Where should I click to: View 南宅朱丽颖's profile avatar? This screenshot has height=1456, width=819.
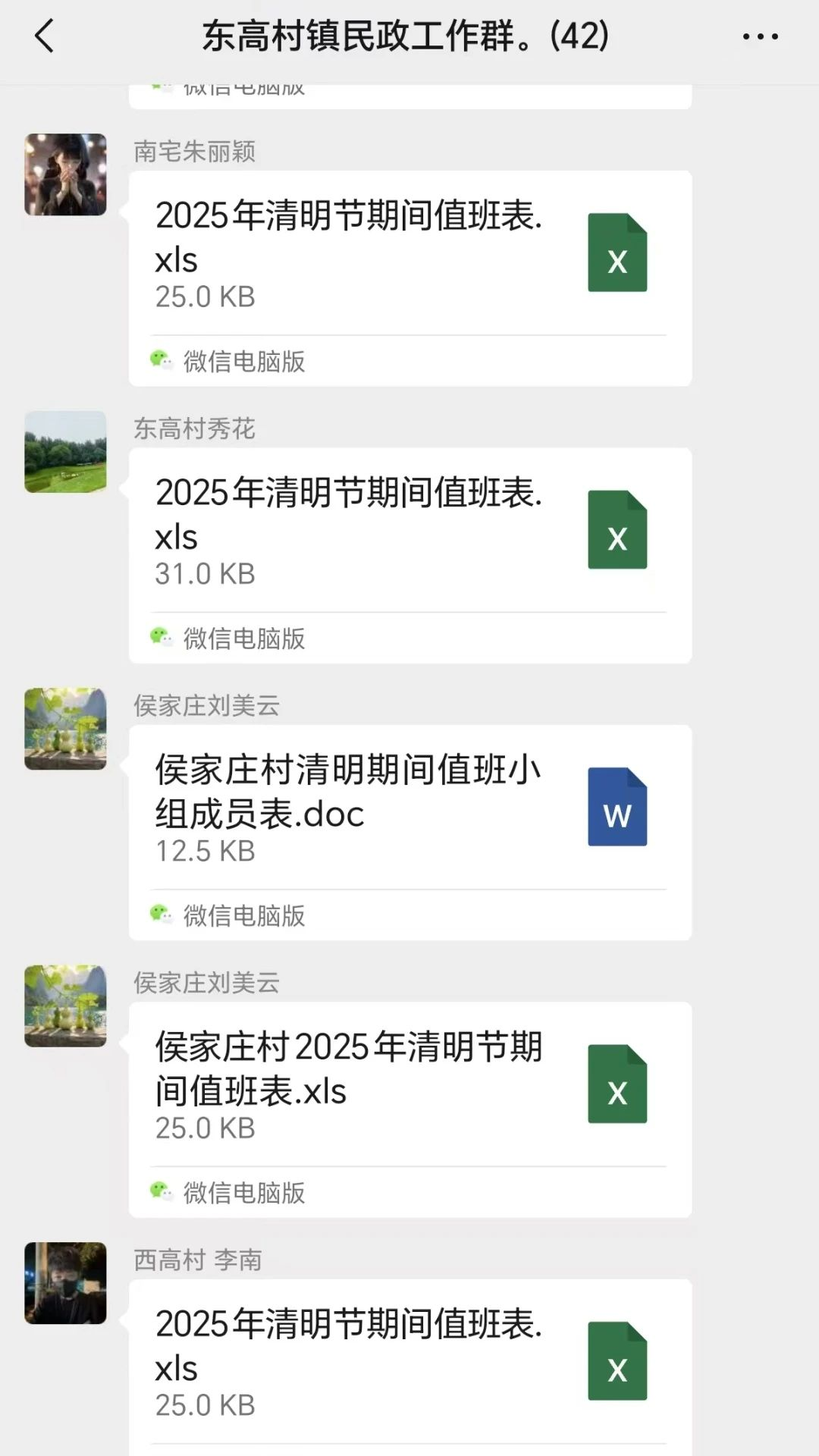(66, 175)
